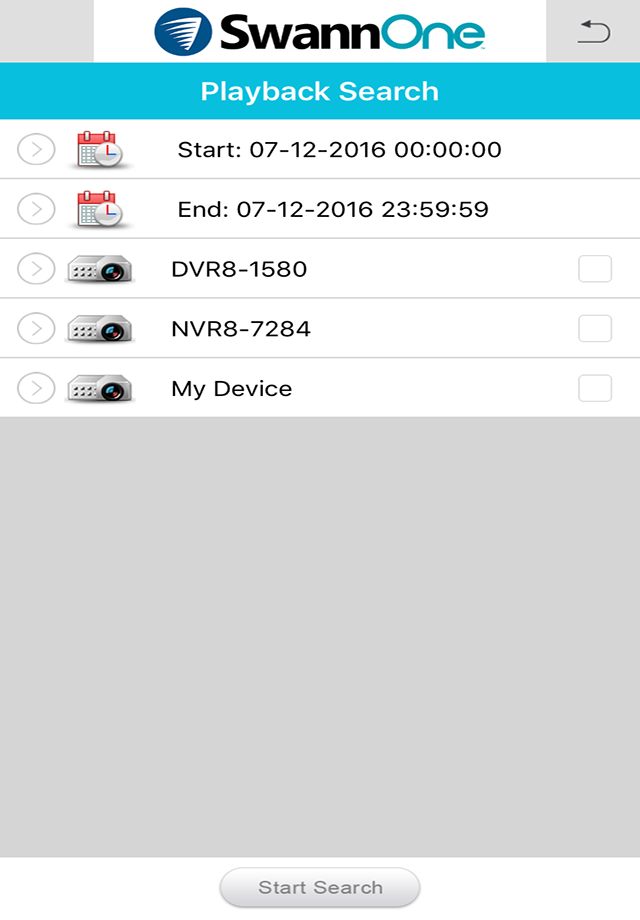This screenshot has height=920, width=640.
Task: Tap the Start Search button
Action: click(x=320, y=887)
